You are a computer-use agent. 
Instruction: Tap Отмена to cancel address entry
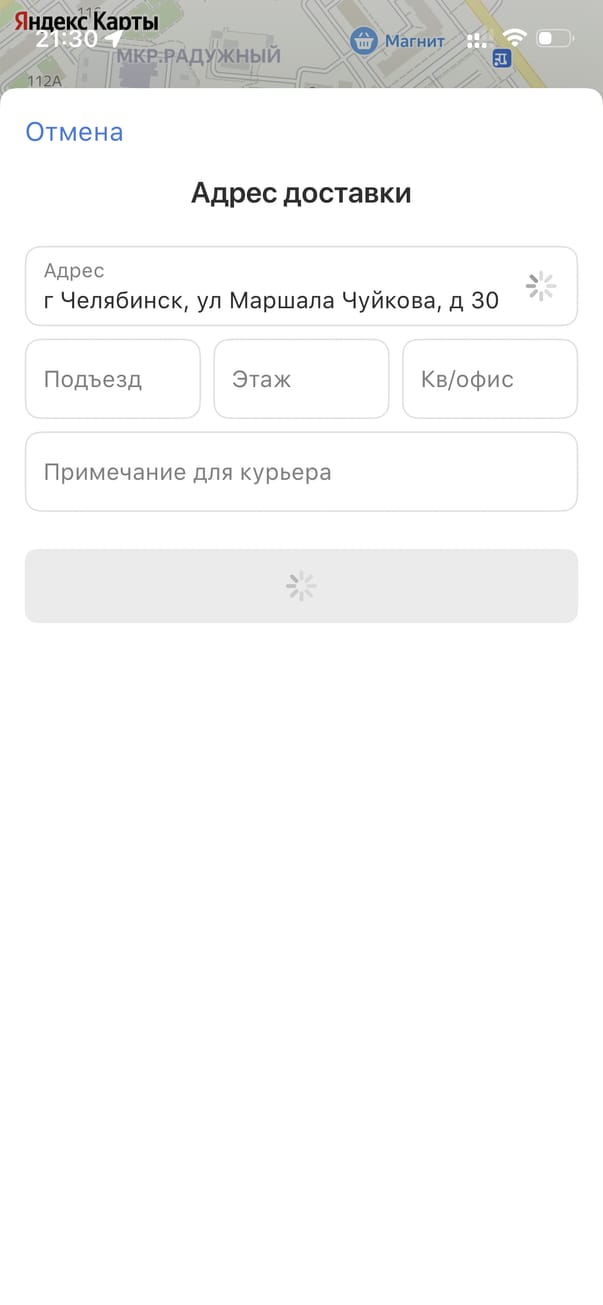[x=74, y=132]
